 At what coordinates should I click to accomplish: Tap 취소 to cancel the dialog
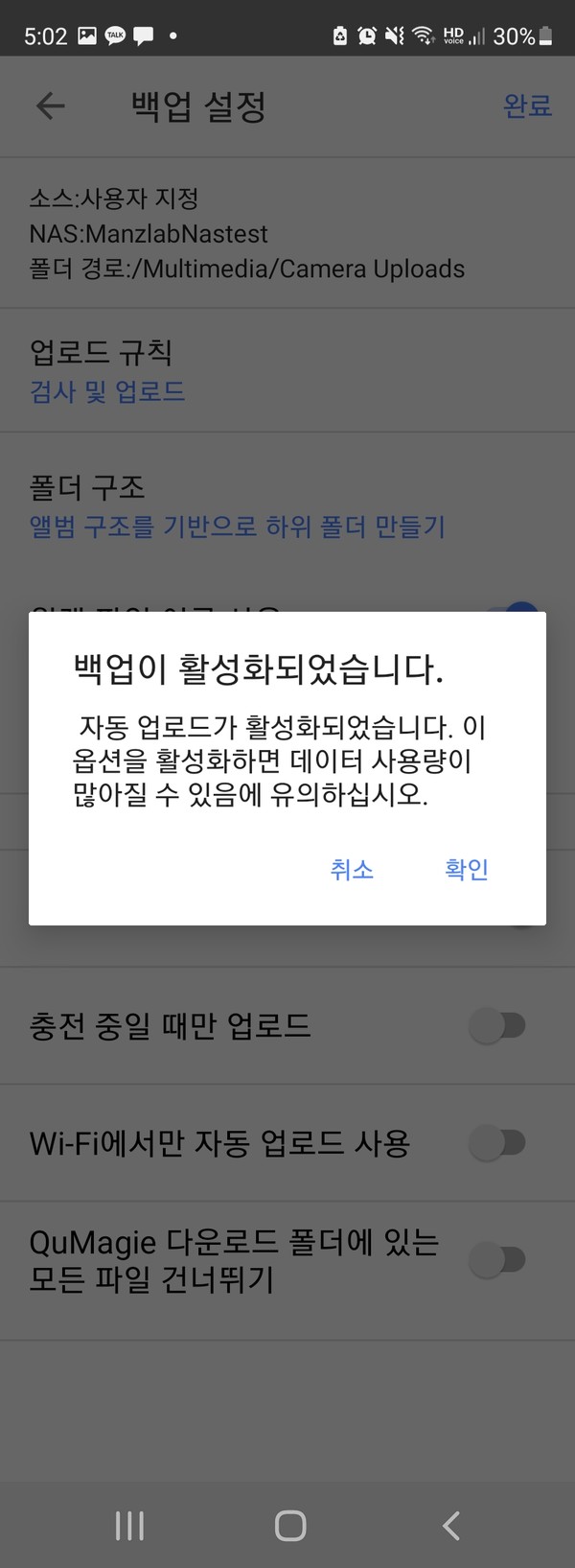(x=352, y=869)
